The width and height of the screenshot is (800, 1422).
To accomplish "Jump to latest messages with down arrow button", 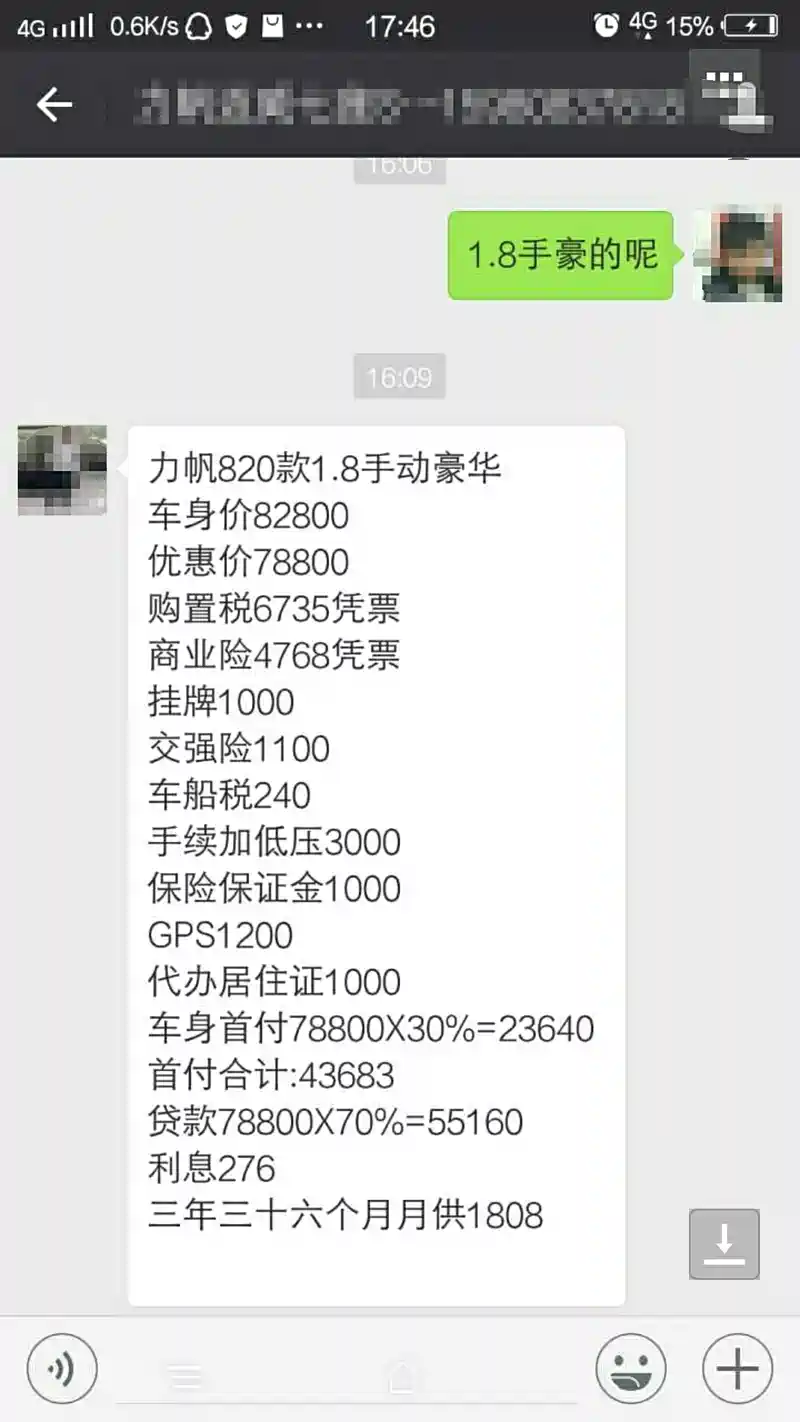I will [724, 1244].
